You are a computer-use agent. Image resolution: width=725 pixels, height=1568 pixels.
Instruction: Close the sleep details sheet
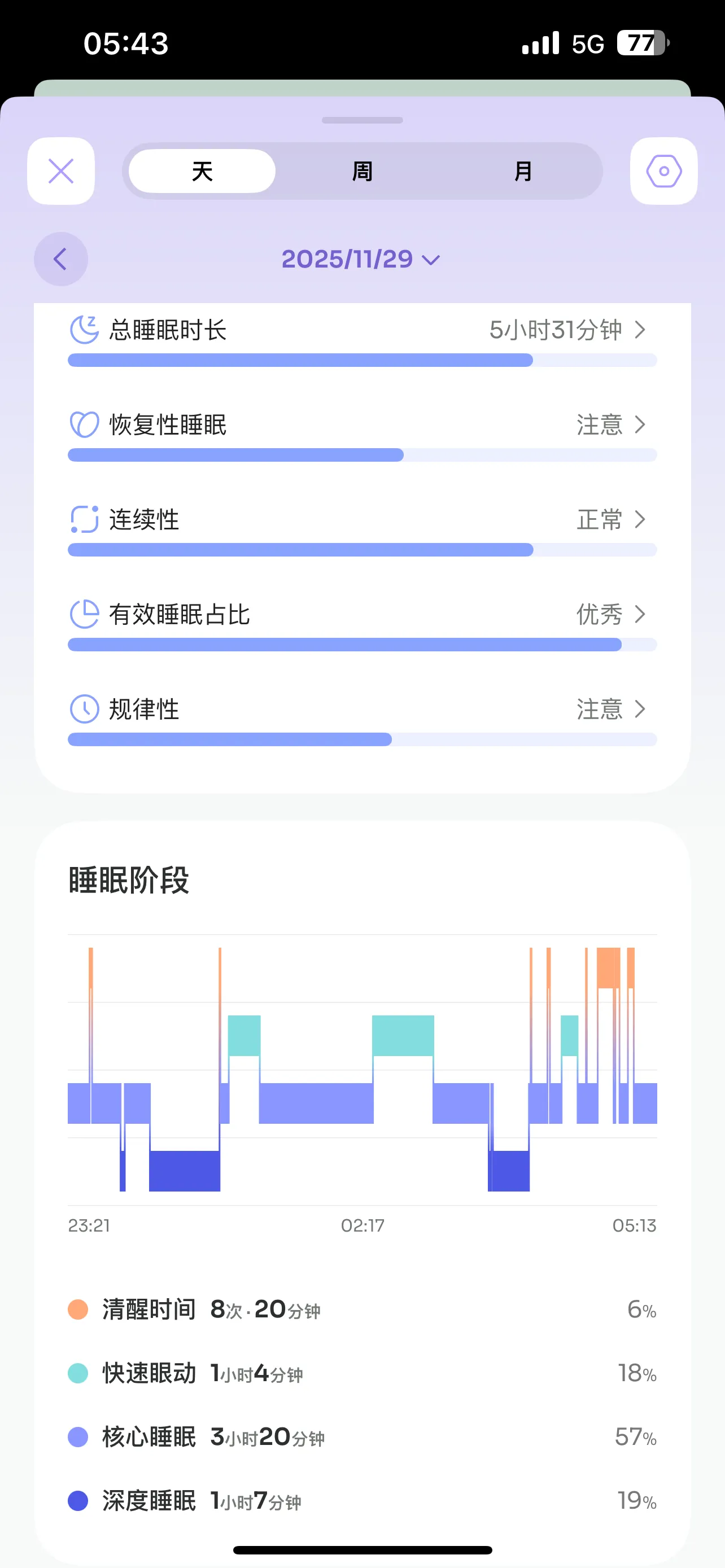61,171
